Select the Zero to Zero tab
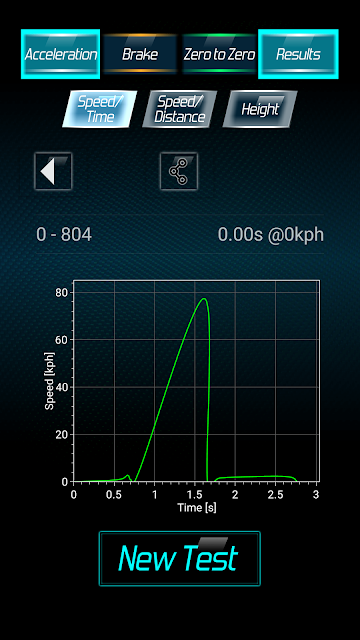The width and height of the screenshot is (360, 640). coord(219,54)
